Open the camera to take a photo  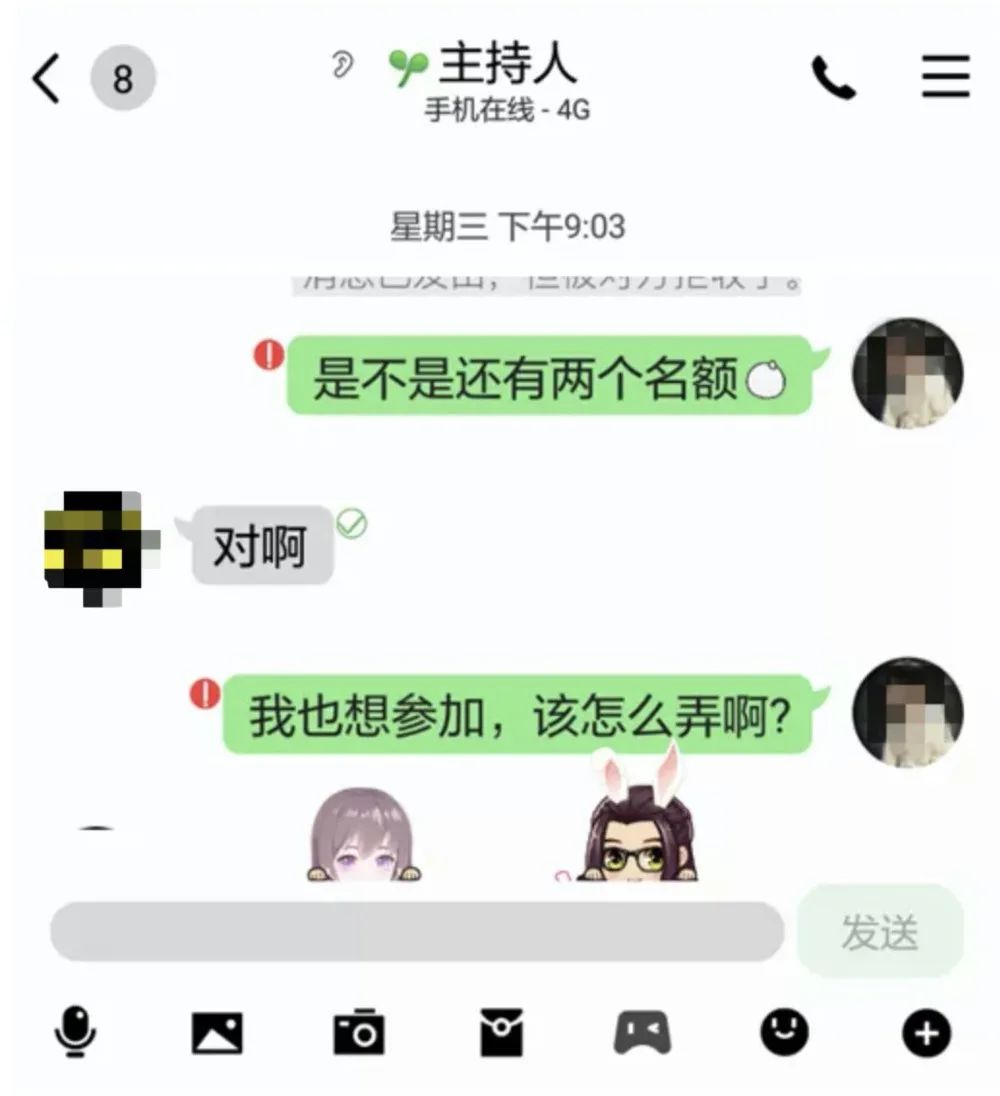359,1033
